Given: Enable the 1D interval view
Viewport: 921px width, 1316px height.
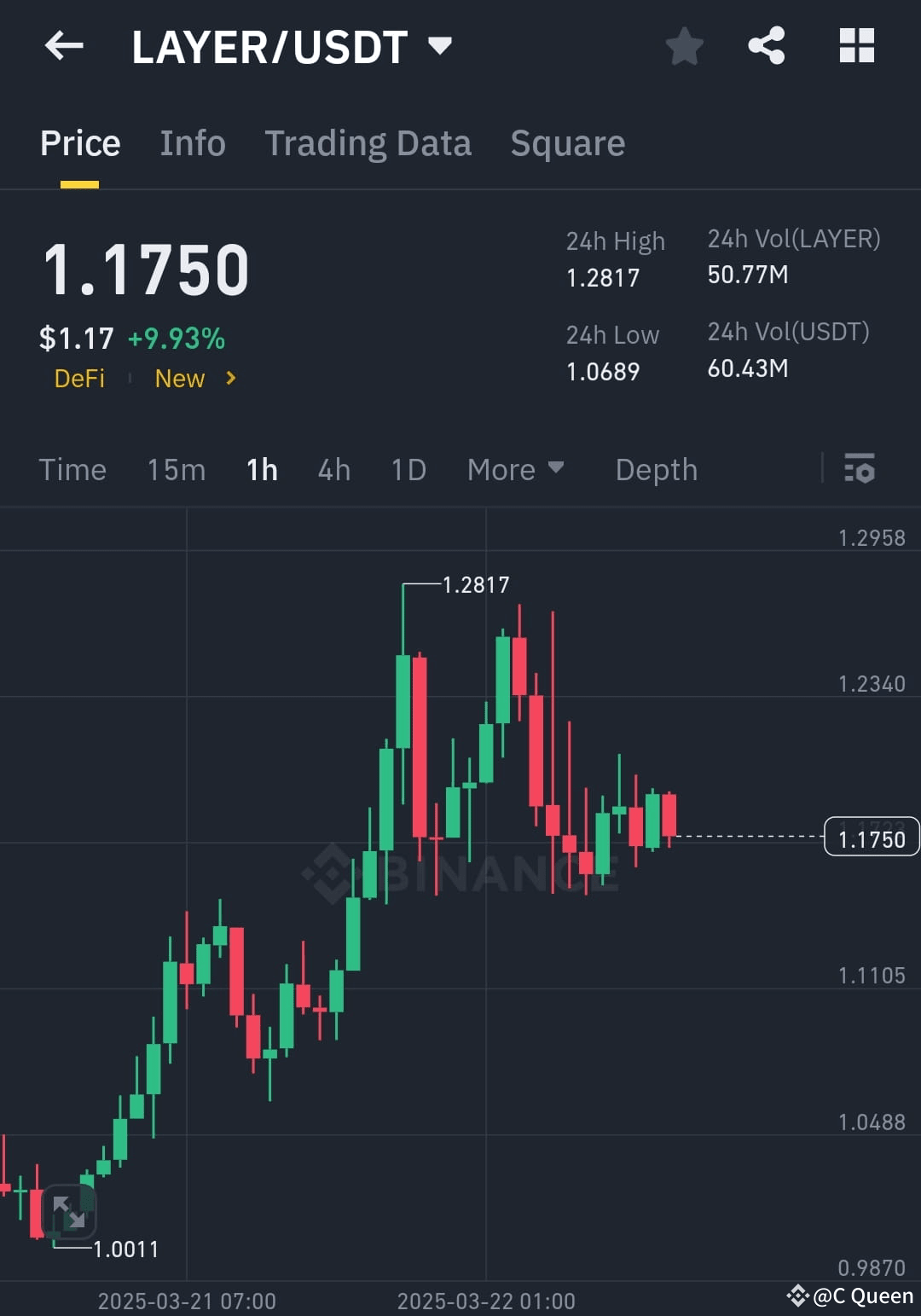Looking at the screenshot, I should click(407, 469).
